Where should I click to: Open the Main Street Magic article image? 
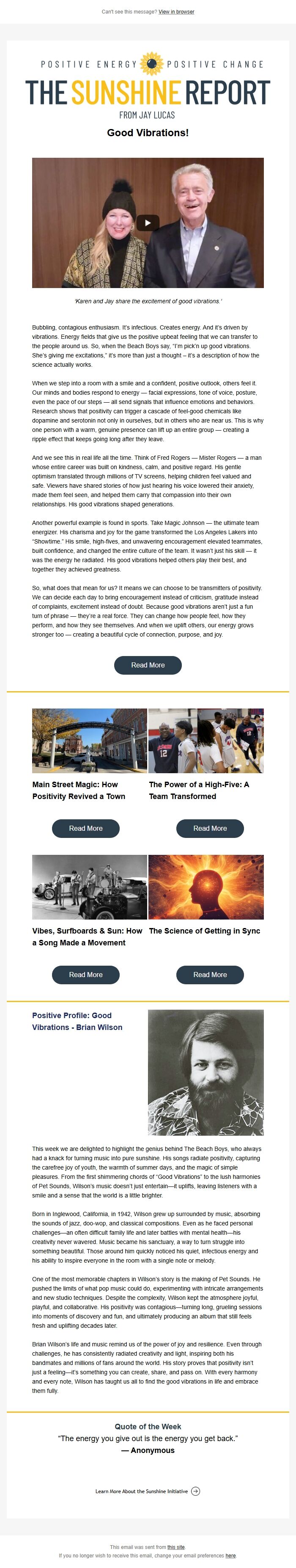[90, 740]
